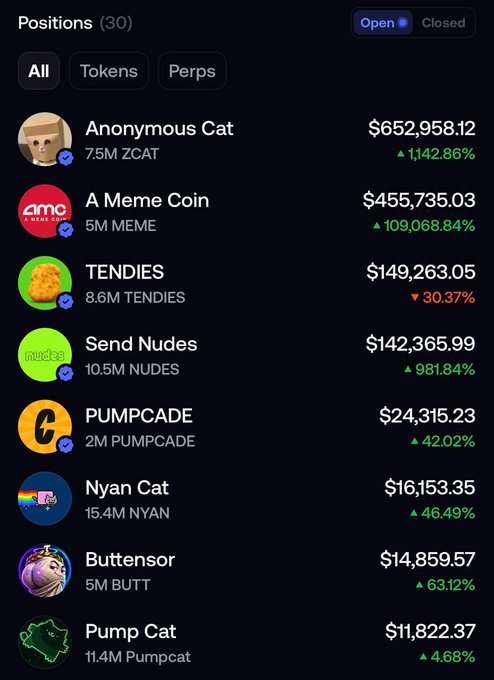Open the Buttensor BUTT position
The image size is (494, 680).
coord(247,571)
